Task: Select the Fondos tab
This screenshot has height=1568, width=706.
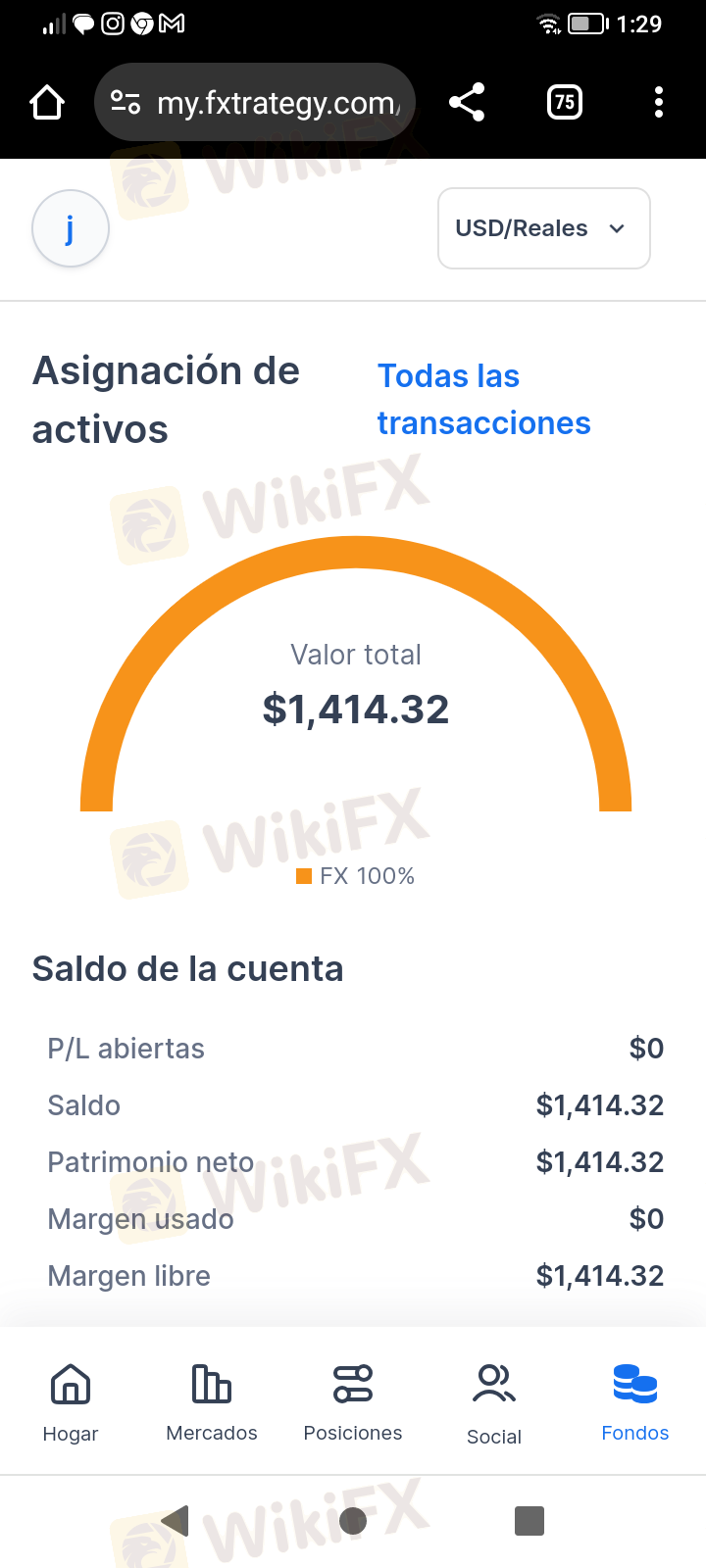Action: click(x=635, y=1402)
